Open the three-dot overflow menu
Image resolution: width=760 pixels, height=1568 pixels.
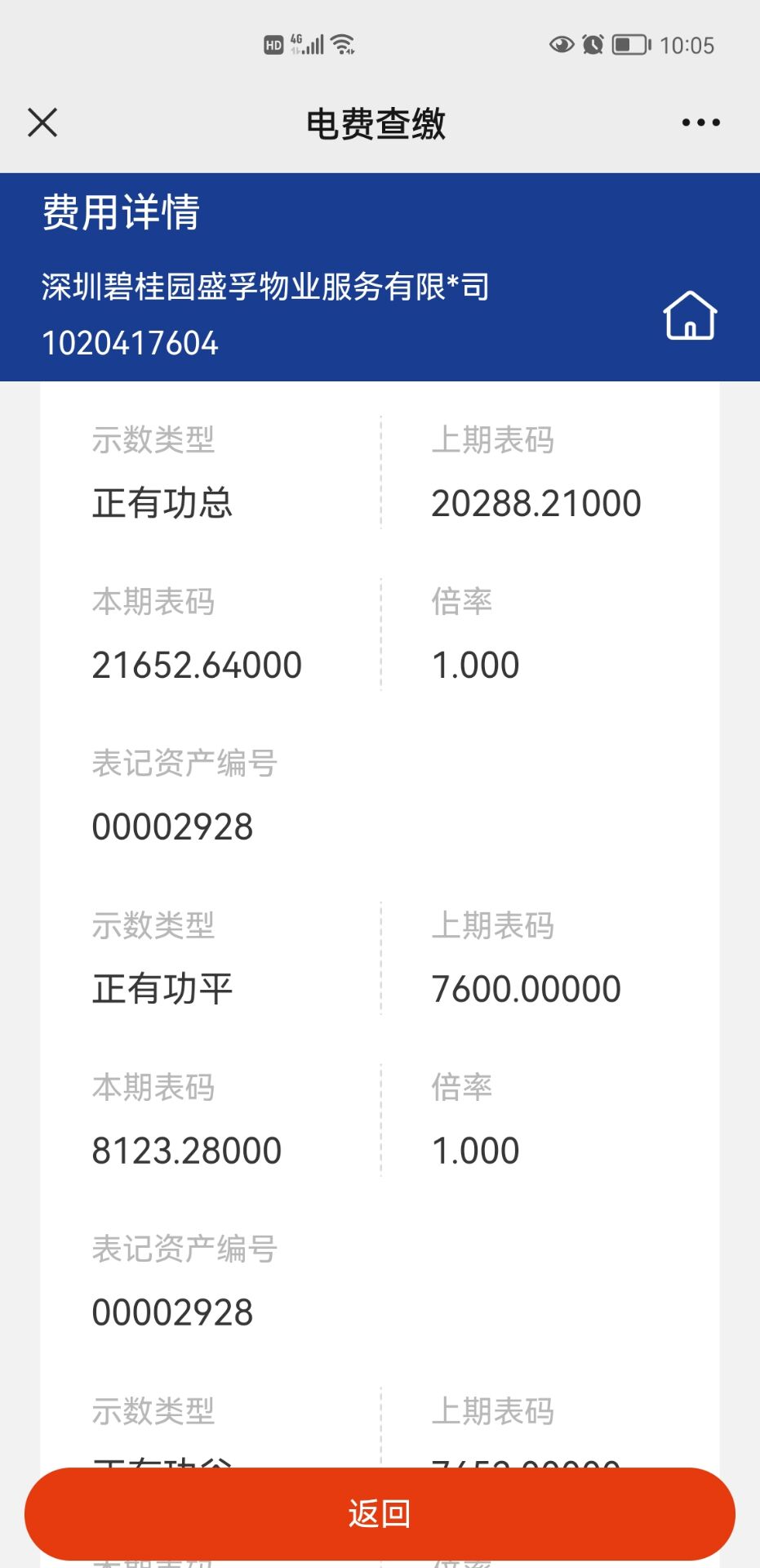[x=700, y=122]
